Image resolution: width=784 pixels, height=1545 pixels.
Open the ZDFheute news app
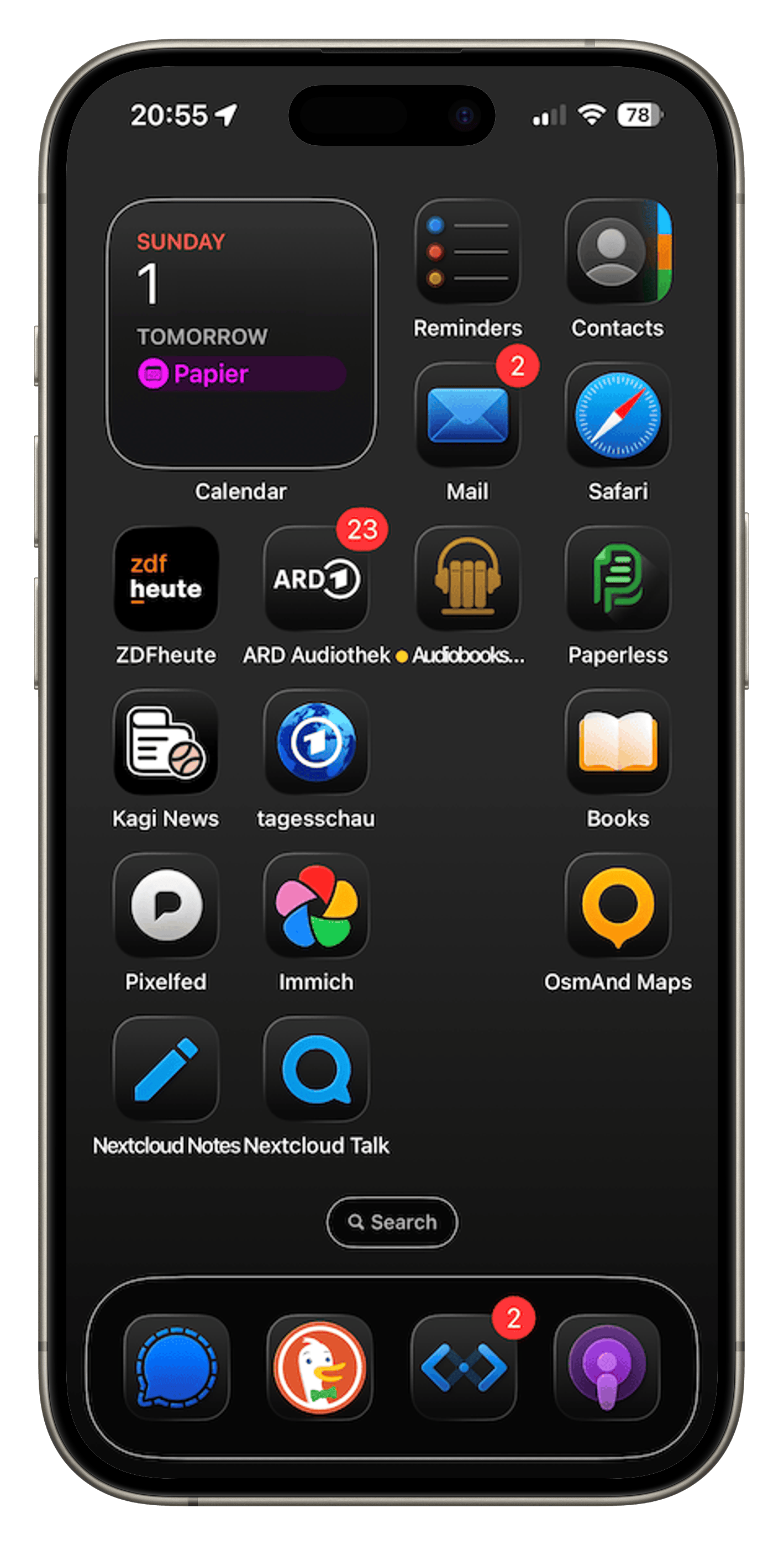pos(166,579)
